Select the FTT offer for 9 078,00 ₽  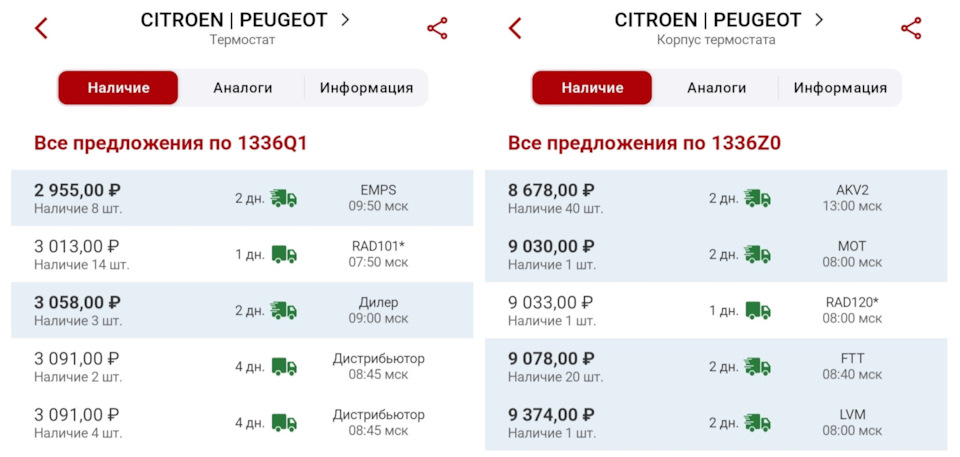[x=716, y=366]
